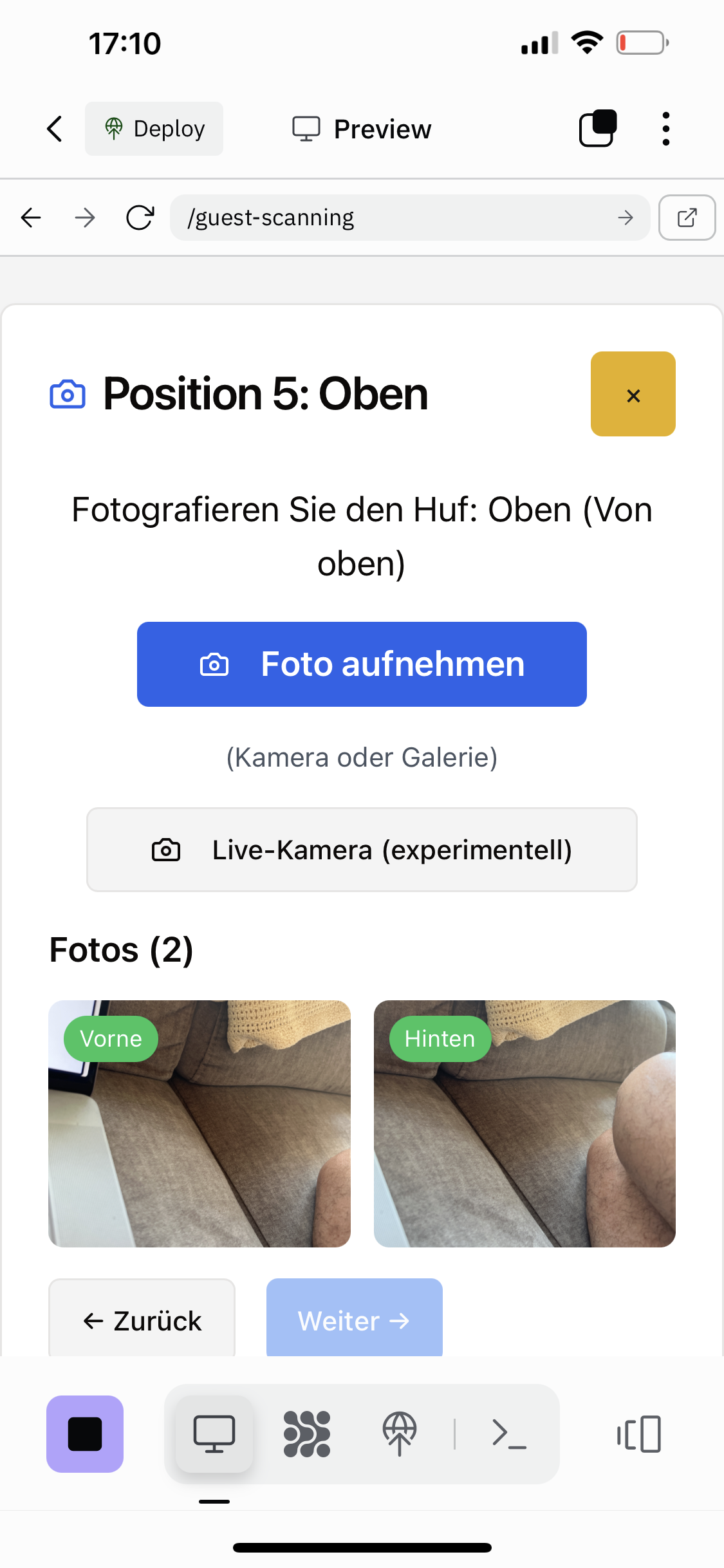Screen dimensions: 724x1568
Task: Navigate back in the preview browser
Action: pyautogui.click(x=31, y=218)
